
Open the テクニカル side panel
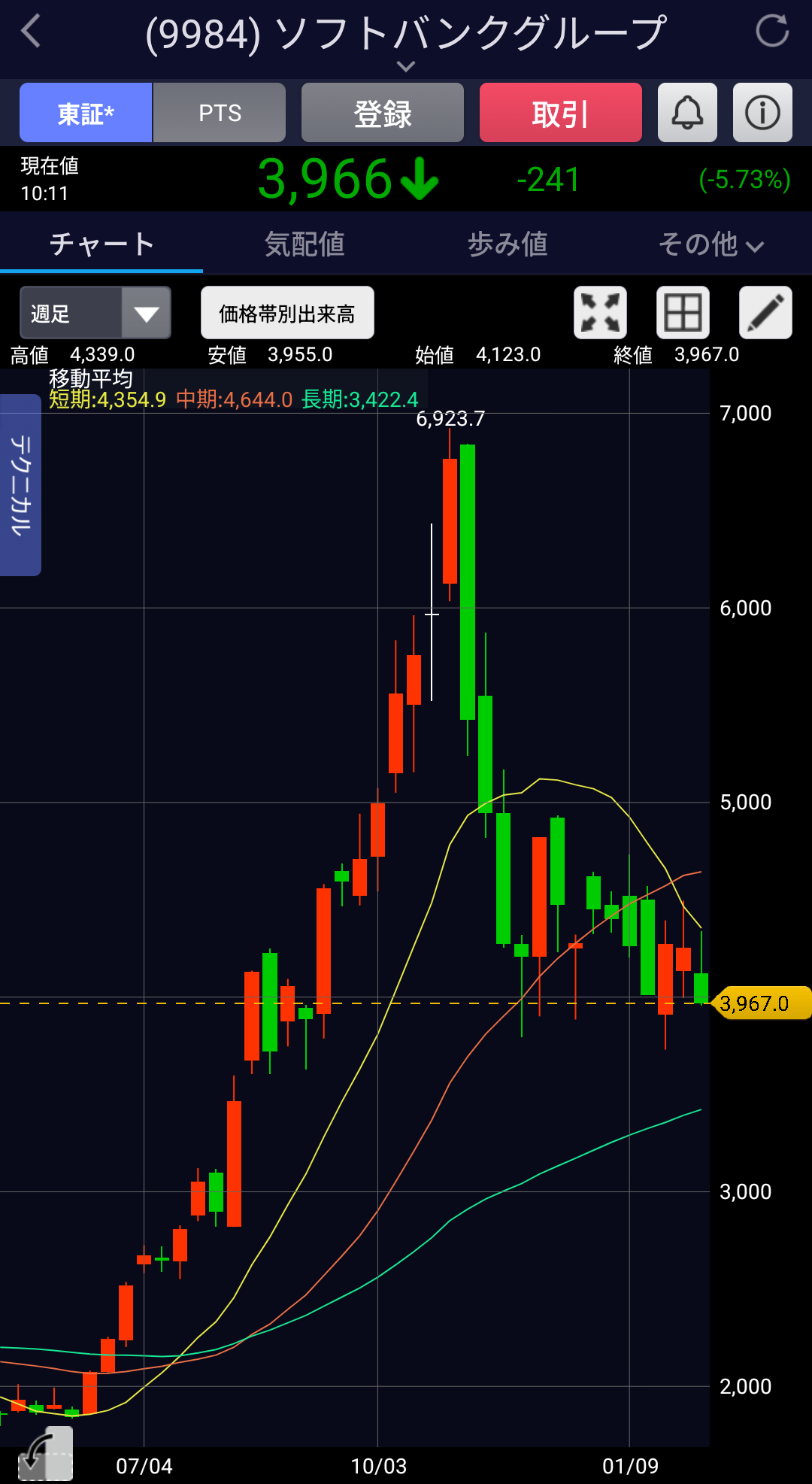(20, 485)
